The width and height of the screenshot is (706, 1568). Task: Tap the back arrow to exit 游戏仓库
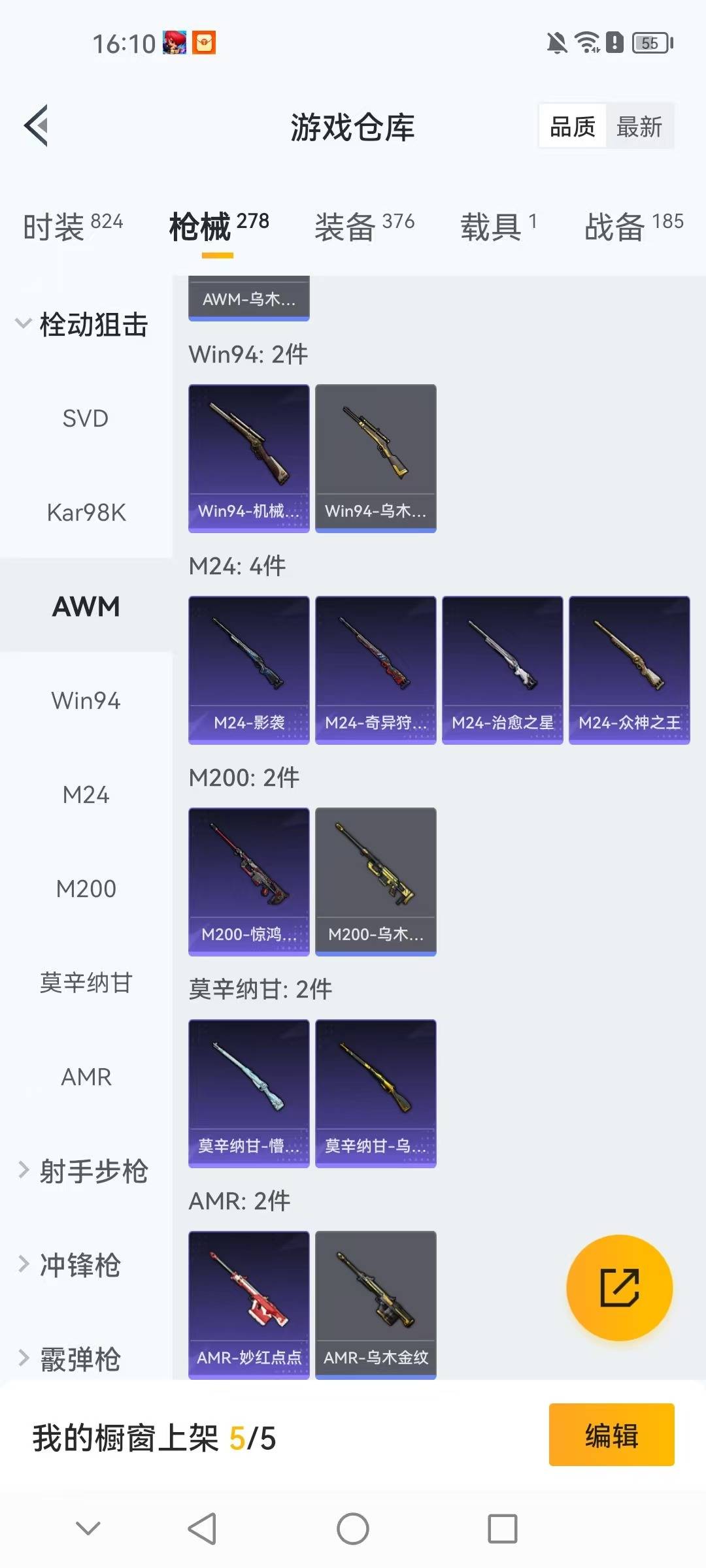(x=37, y=125)
